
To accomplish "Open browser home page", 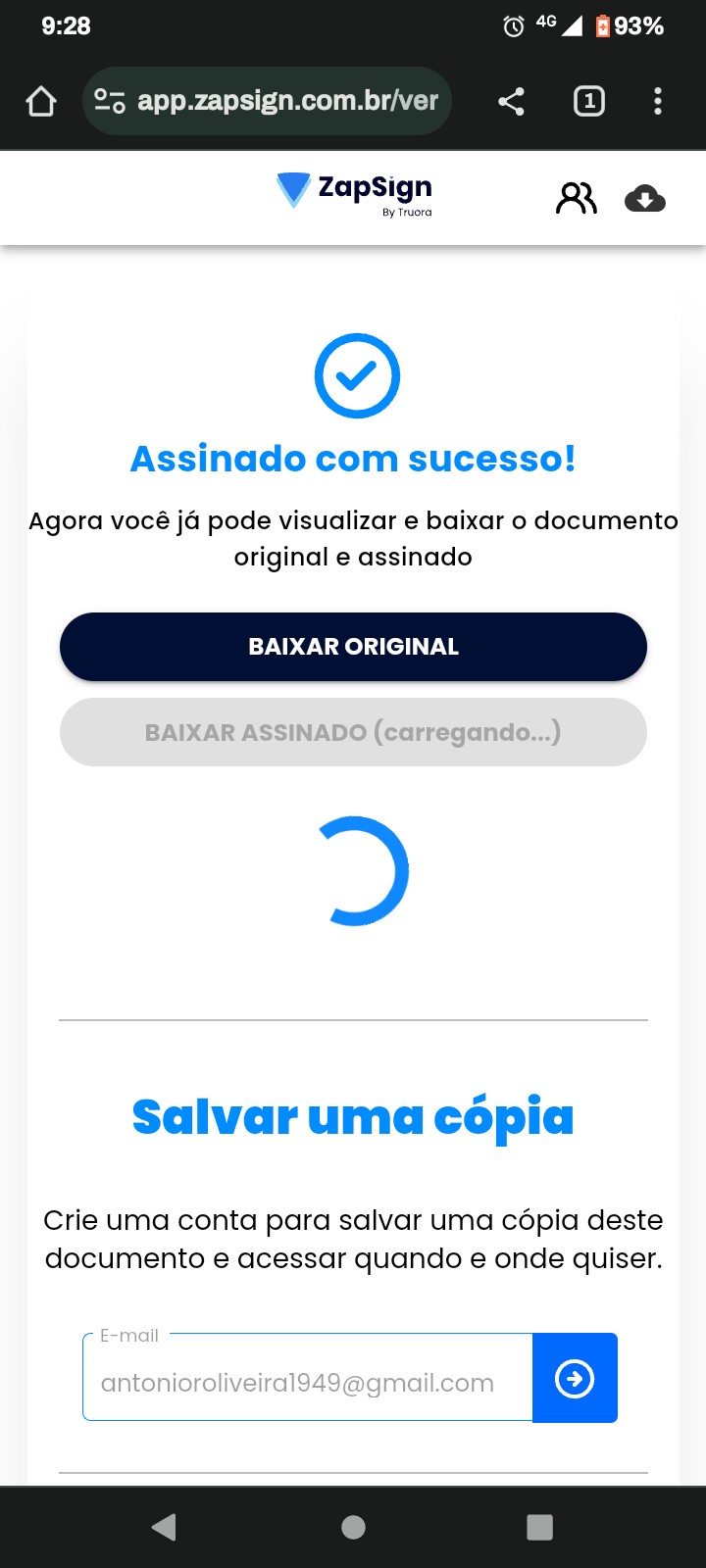I will coord(41,101).
